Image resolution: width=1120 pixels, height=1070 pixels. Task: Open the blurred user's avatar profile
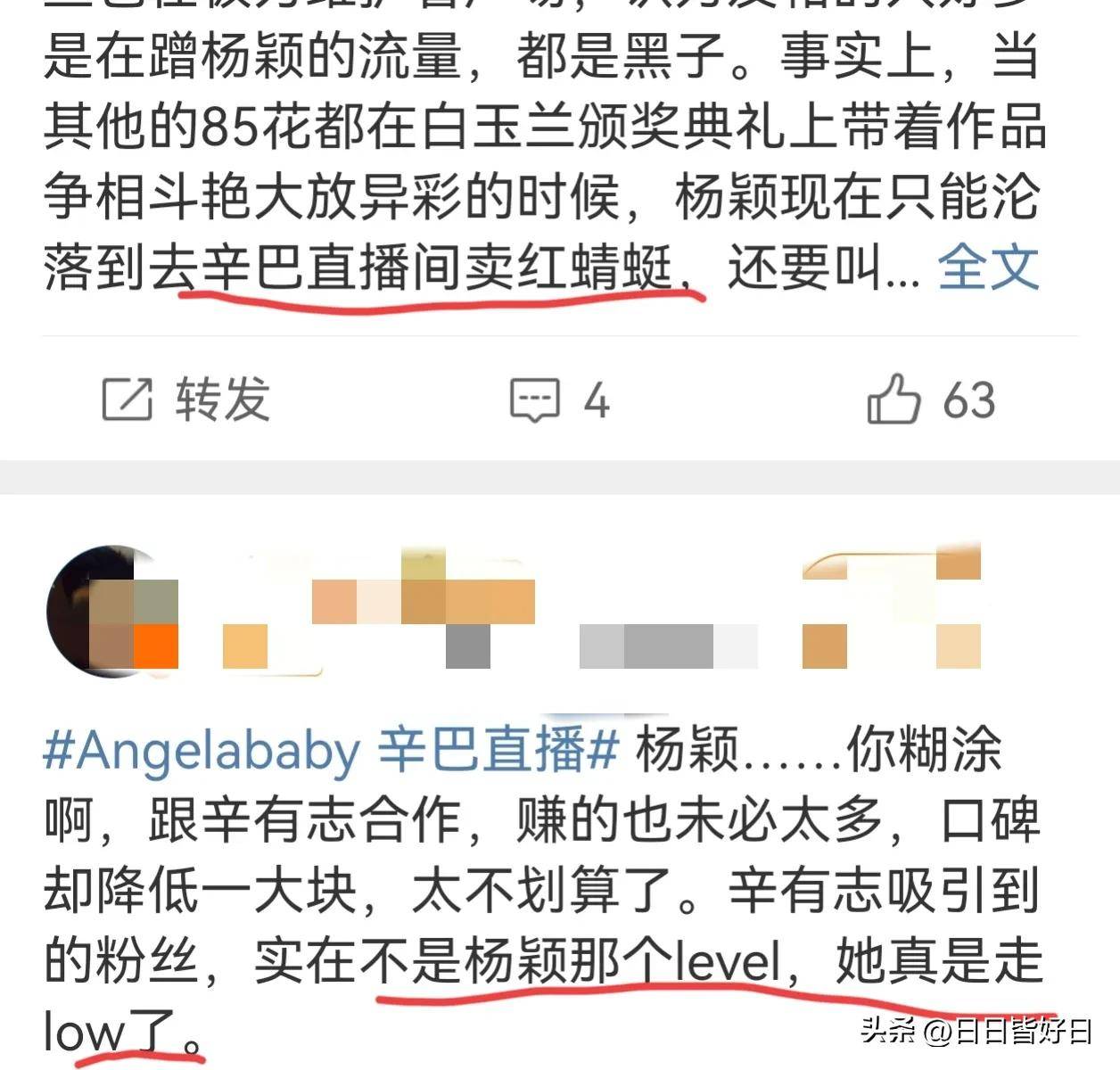pyautogui.click(x=111, y=612)
